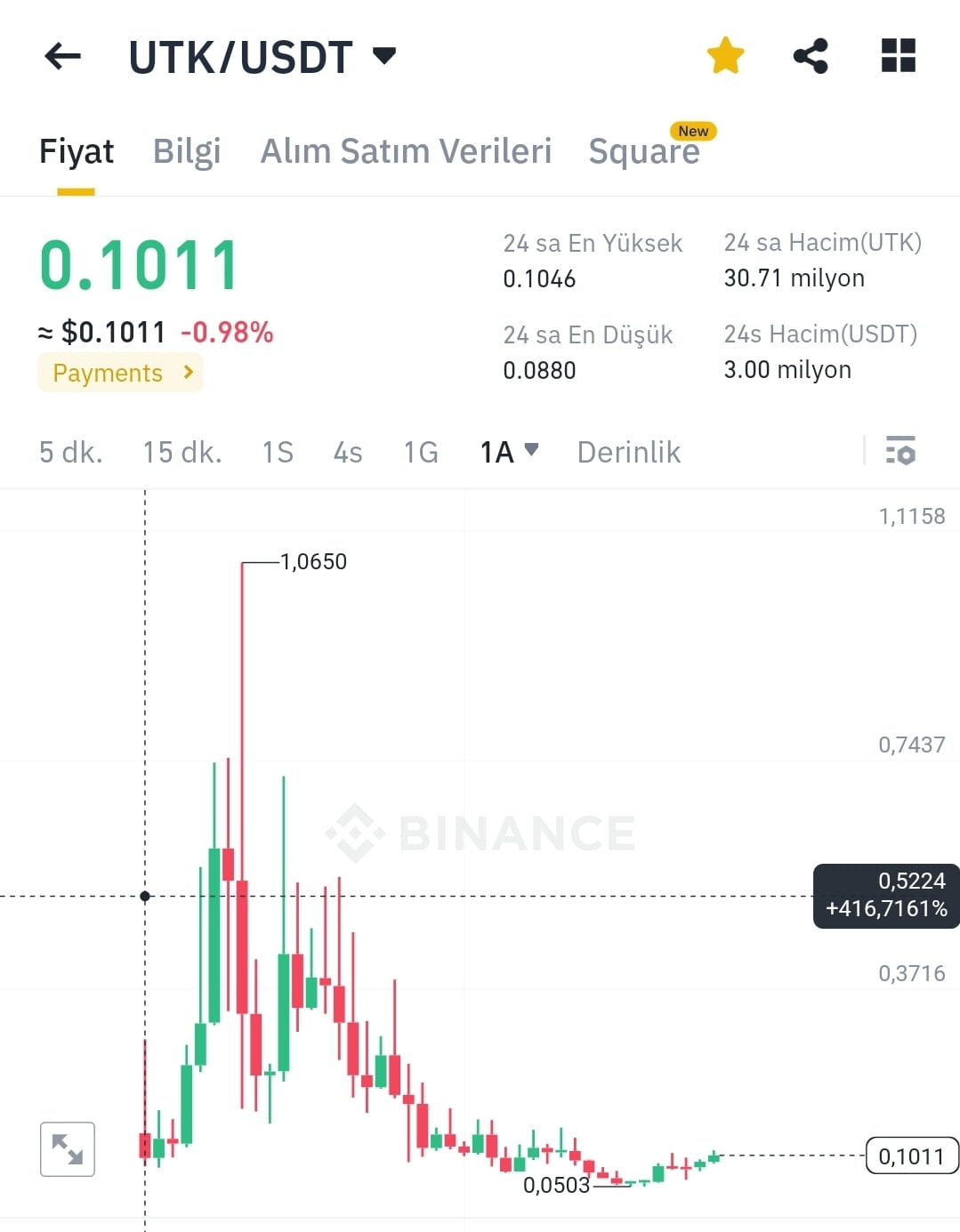Open the markets grid view icon

[x=897, y=55]
